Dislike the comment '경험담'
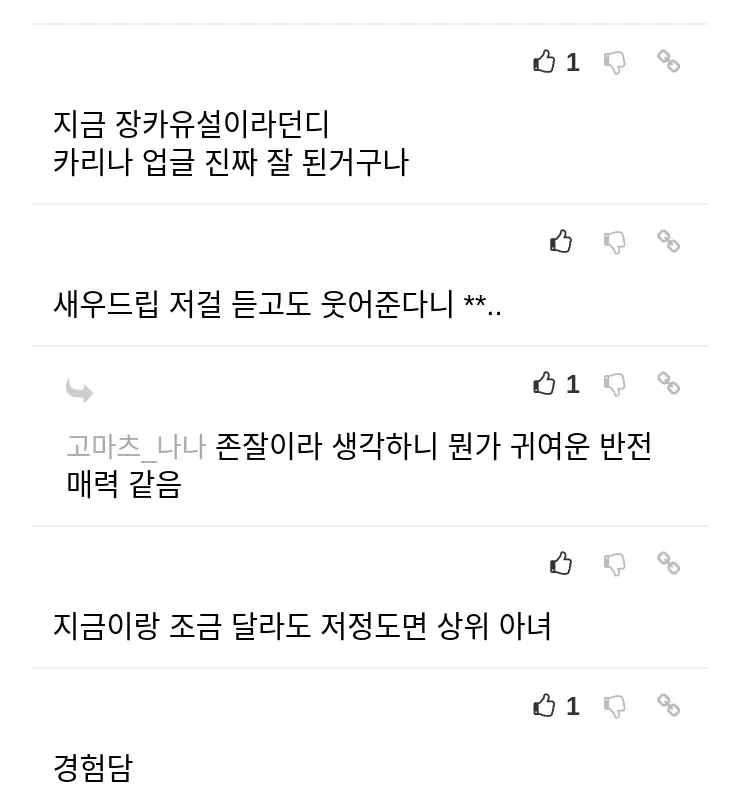The width and height of the screenshot is (740, 801). tap(615, 706)
